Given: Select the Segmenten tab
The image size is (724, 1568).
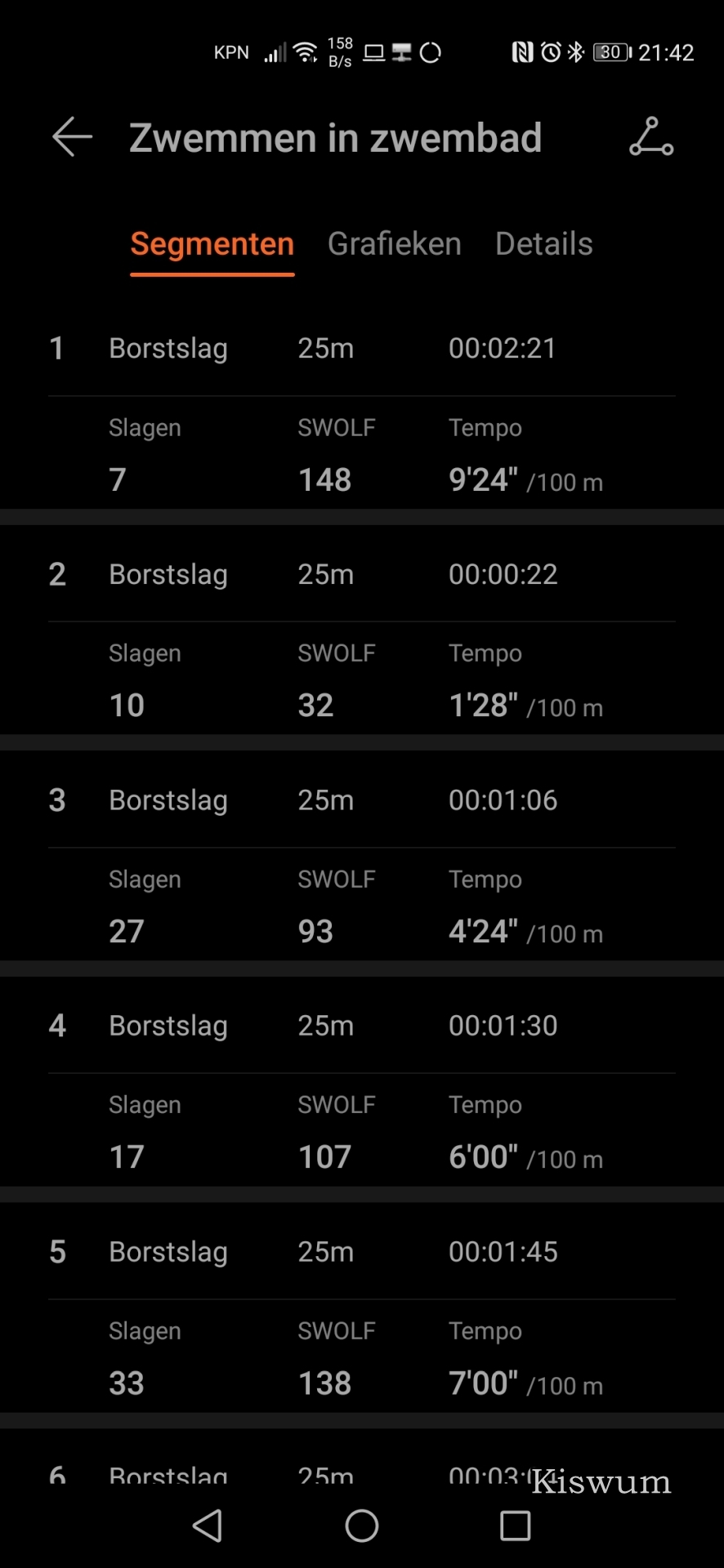Looking at the screenshot, I should click(x=212, y=244).
